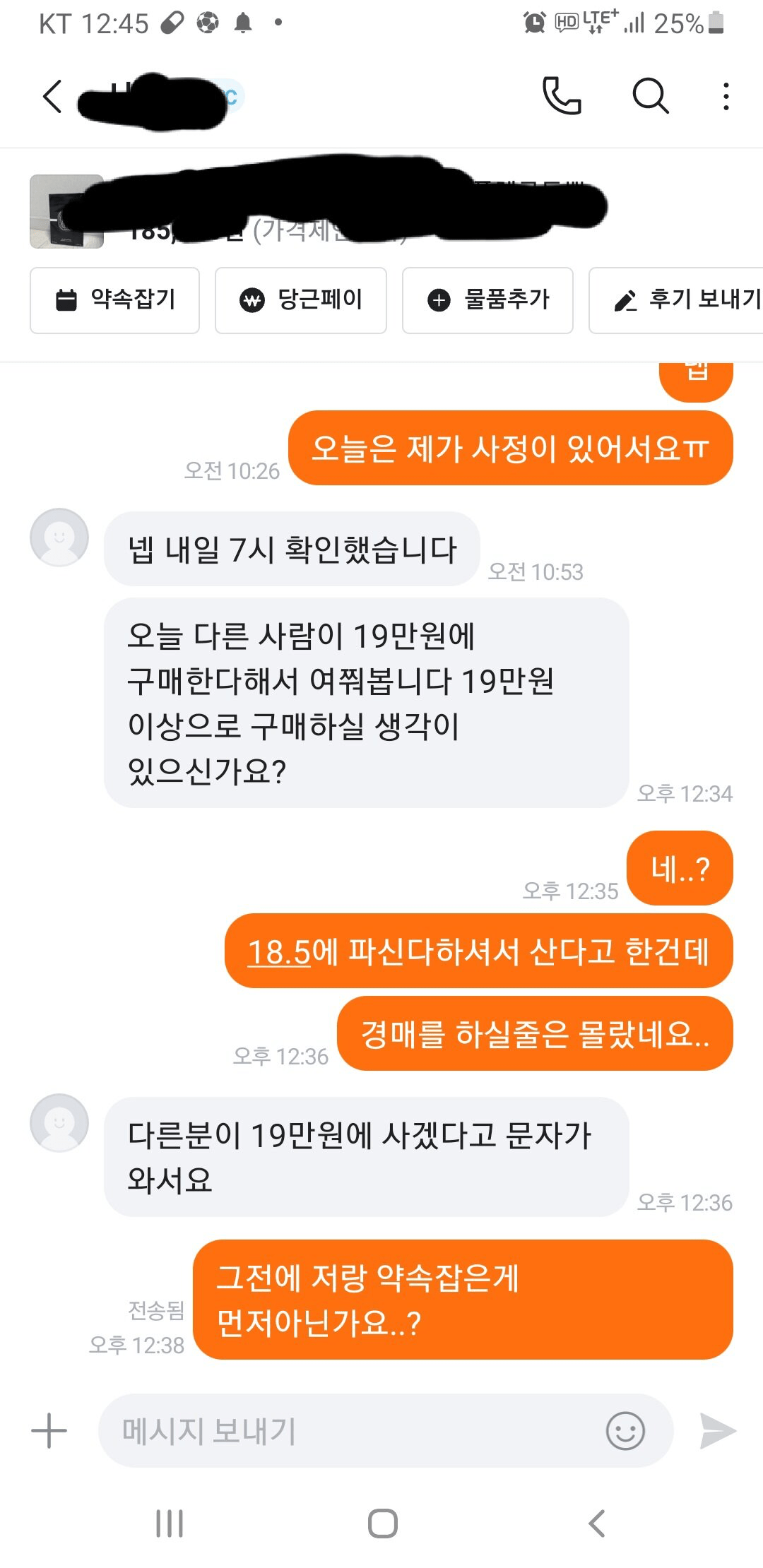The width and height of the screenshot is (763, 1568).
Task: Search within this chat
Action: [x=650, y=96]
